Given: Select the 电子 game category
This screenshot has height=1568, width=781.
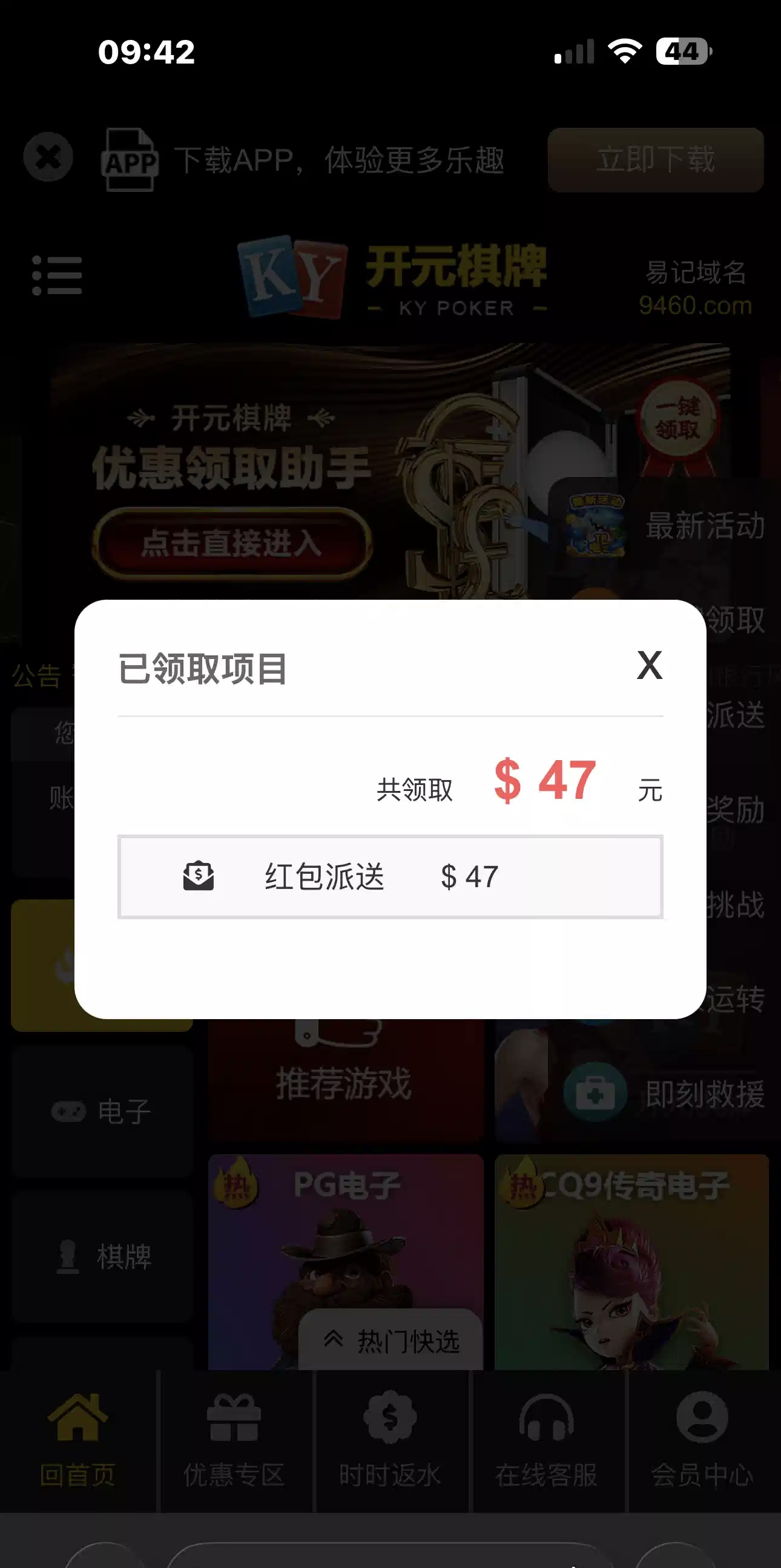Looking at the screenshot, I should click(102, 1112).
